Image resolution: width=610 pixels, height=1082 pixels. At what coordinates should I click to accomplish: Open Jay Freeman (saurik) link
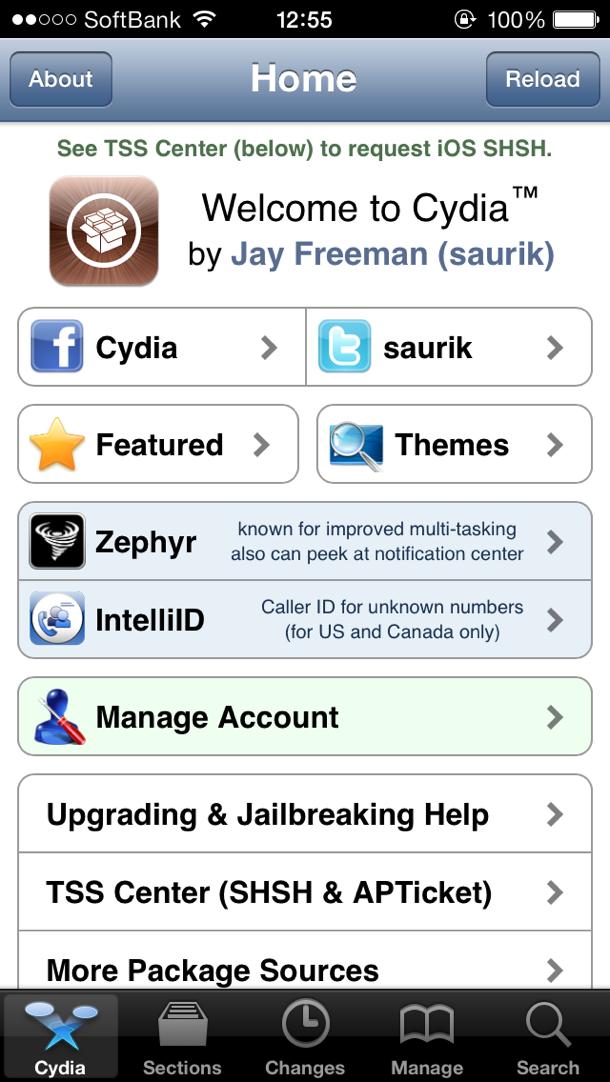coord(392,253)
